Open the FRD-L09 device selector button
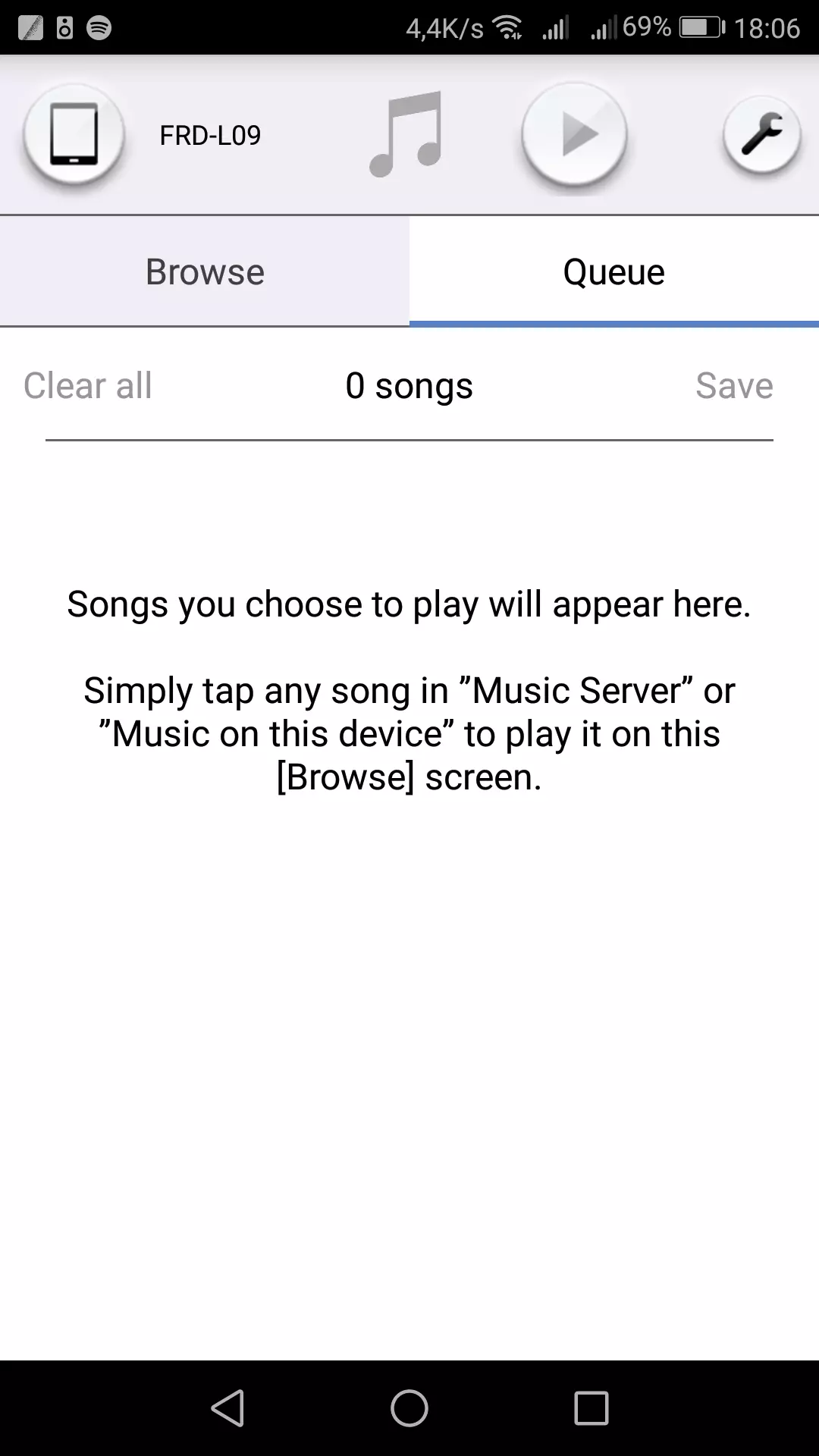 coord(74,135)
